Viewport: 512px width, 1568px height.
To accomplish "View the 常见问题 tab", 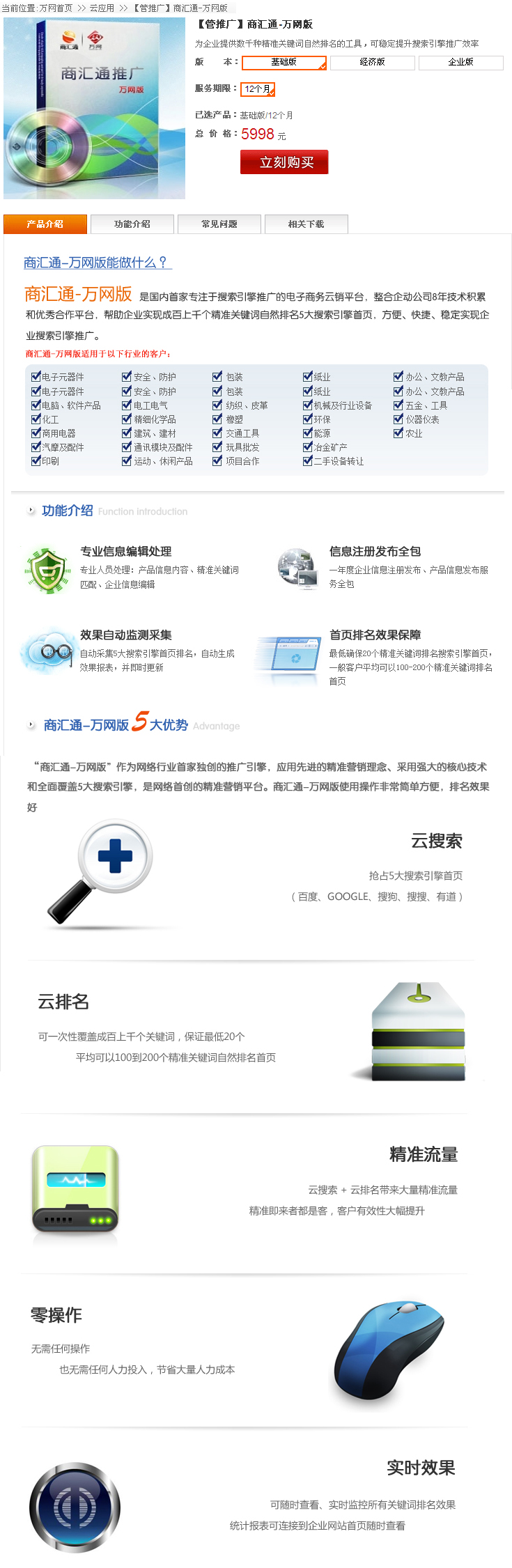I will pyautogui.click(x=219, y=224).
